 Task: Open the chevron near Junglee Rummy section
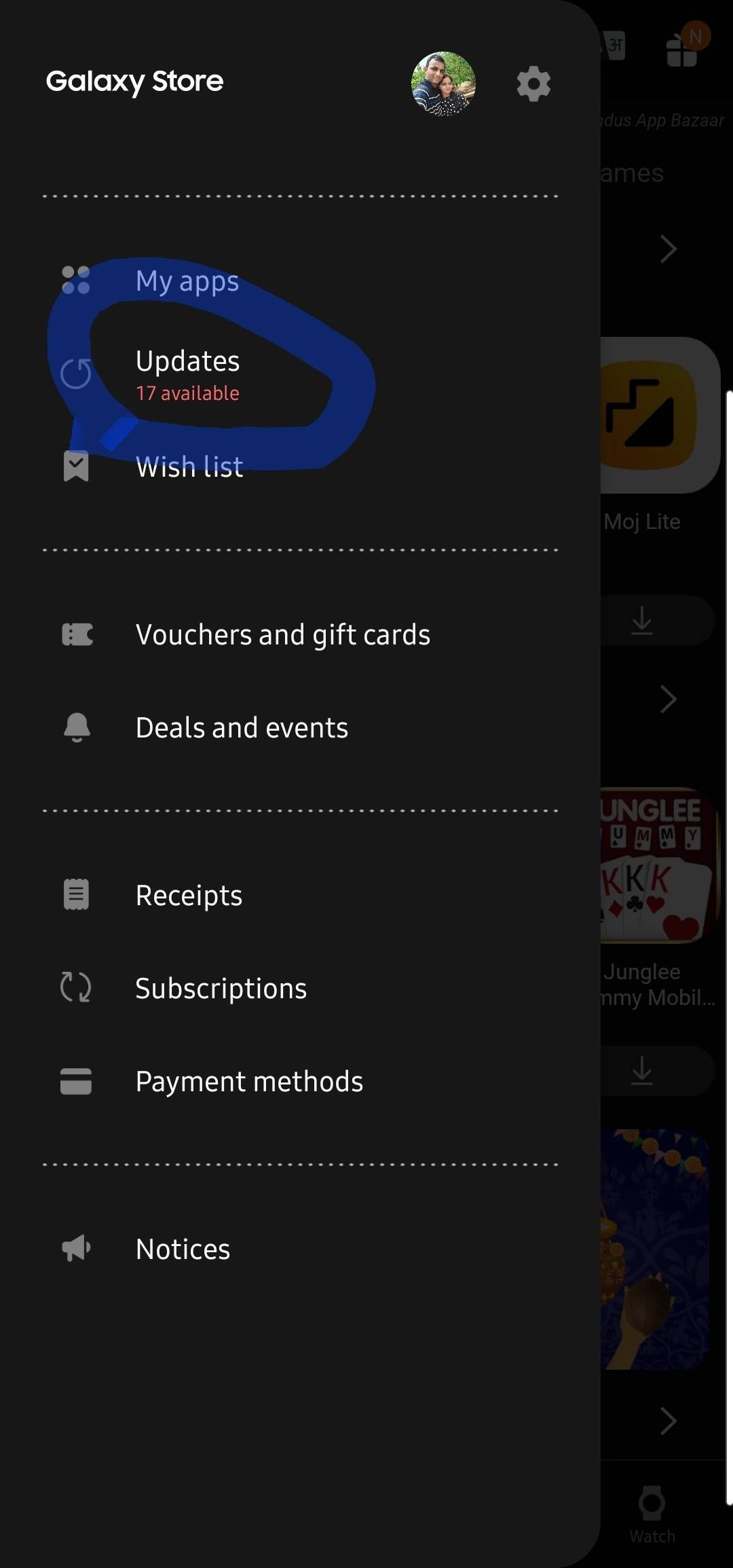pos(668,1421)
